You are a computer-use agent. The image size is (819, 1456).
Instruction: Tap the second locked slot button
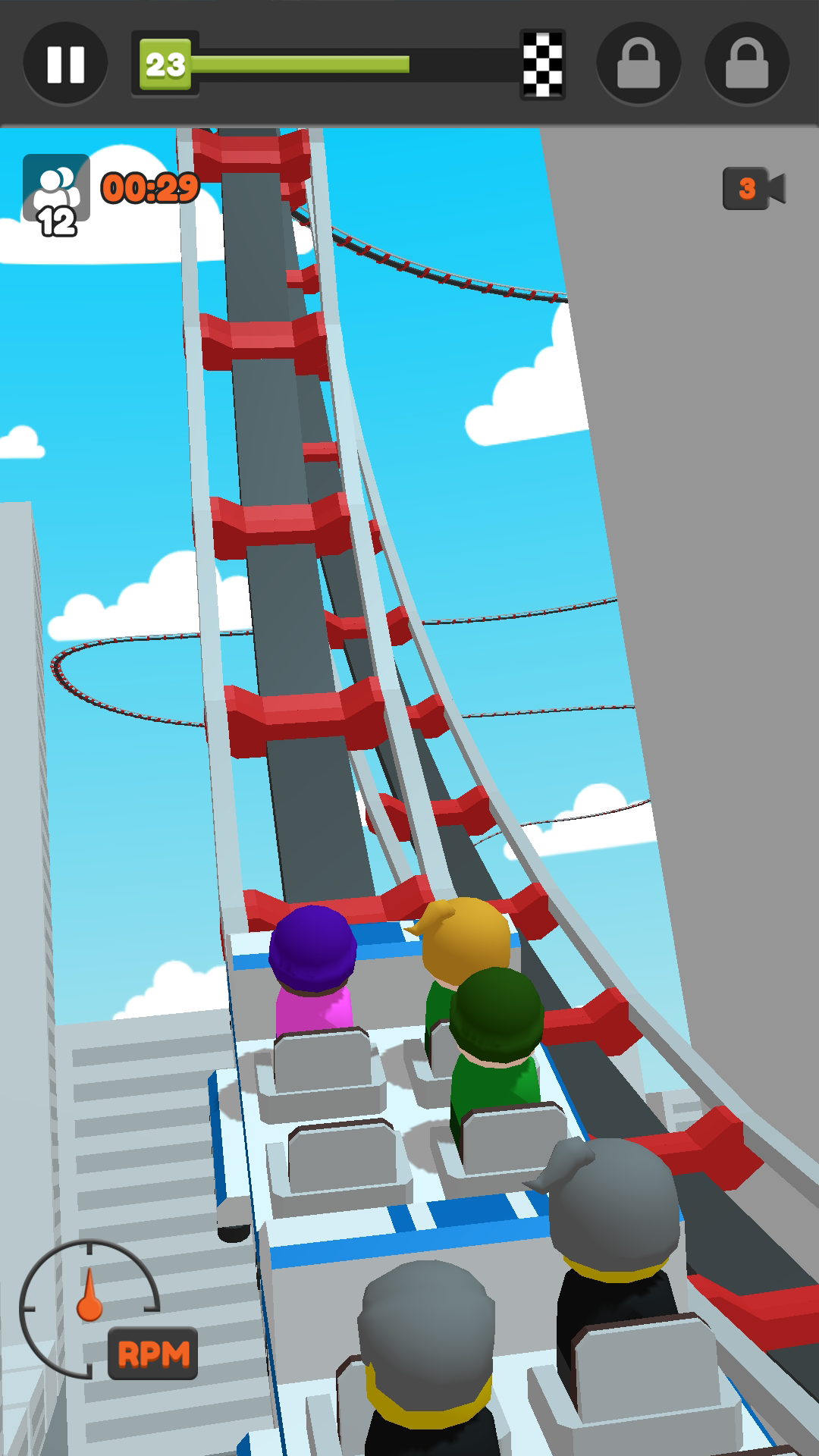[747, 64]
